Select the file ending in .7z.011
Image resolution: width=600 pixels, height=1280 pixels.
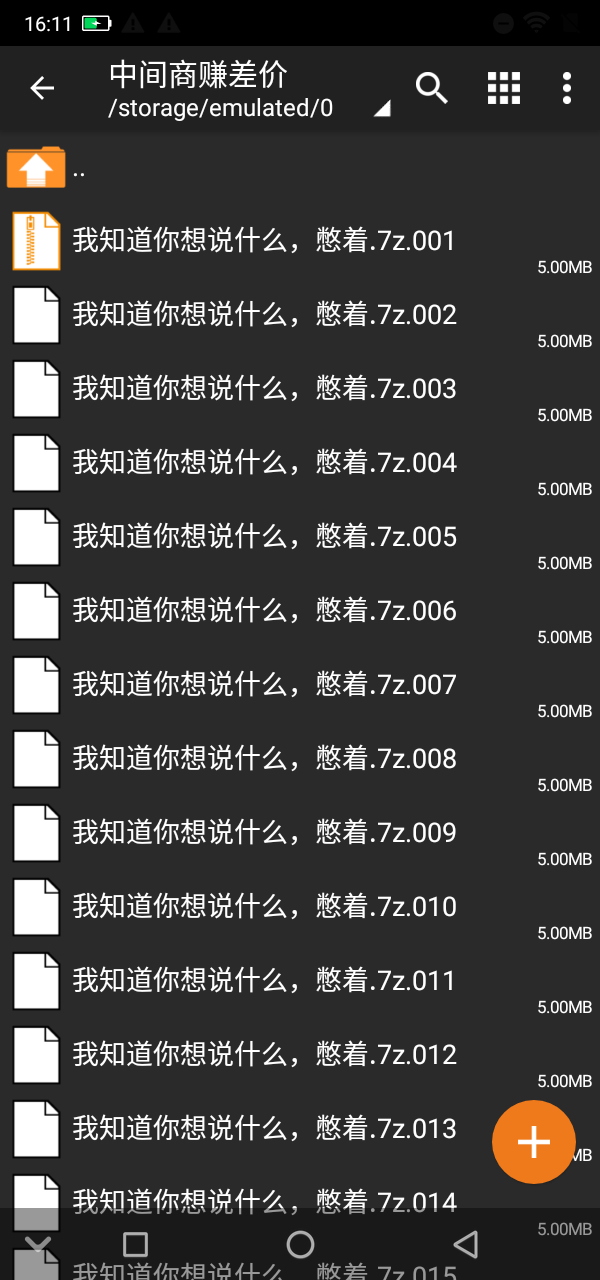[263, 981]
